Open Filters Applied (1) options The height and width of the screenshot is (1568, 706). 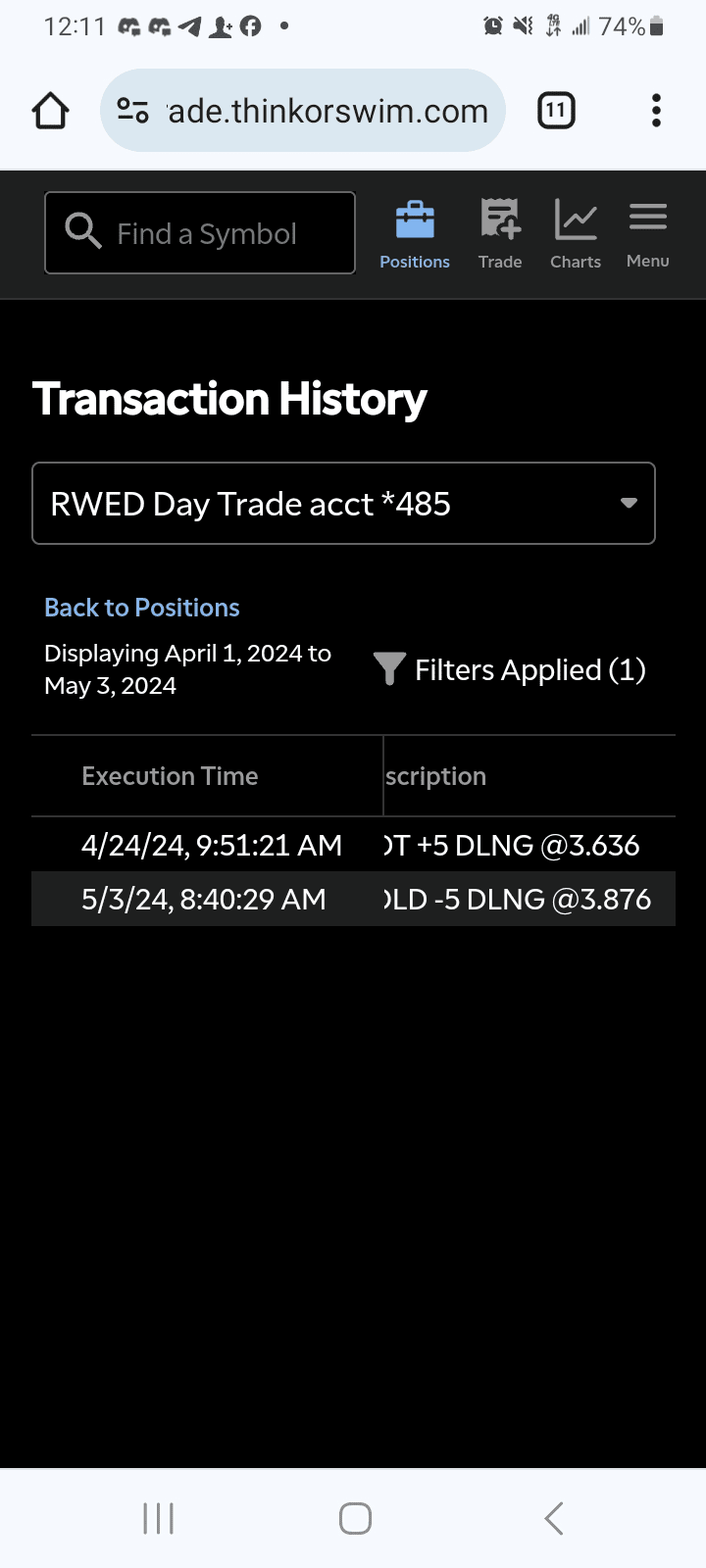[510, 670]
